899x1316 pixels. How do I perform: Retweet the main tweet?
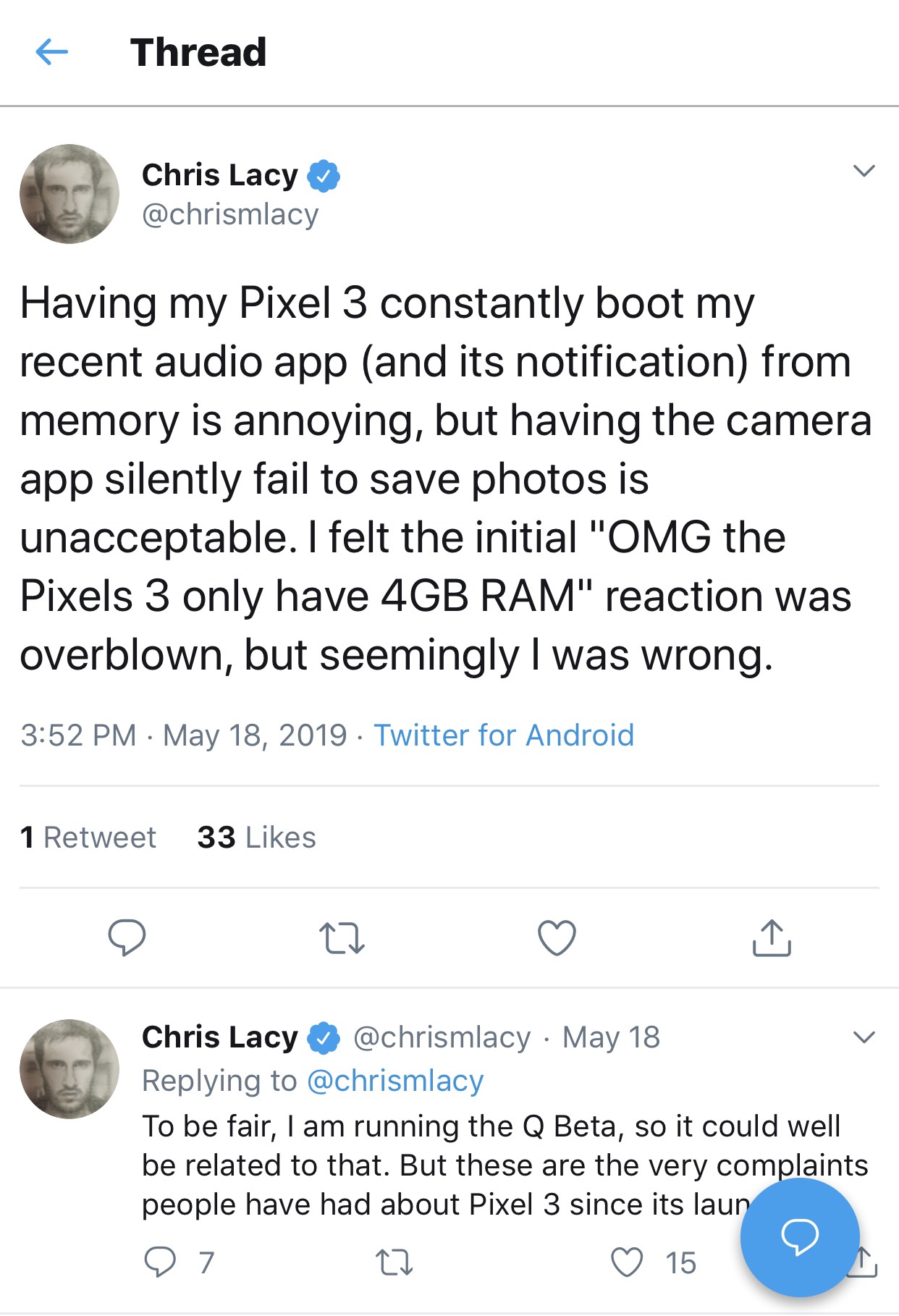(x=342, y=938)
